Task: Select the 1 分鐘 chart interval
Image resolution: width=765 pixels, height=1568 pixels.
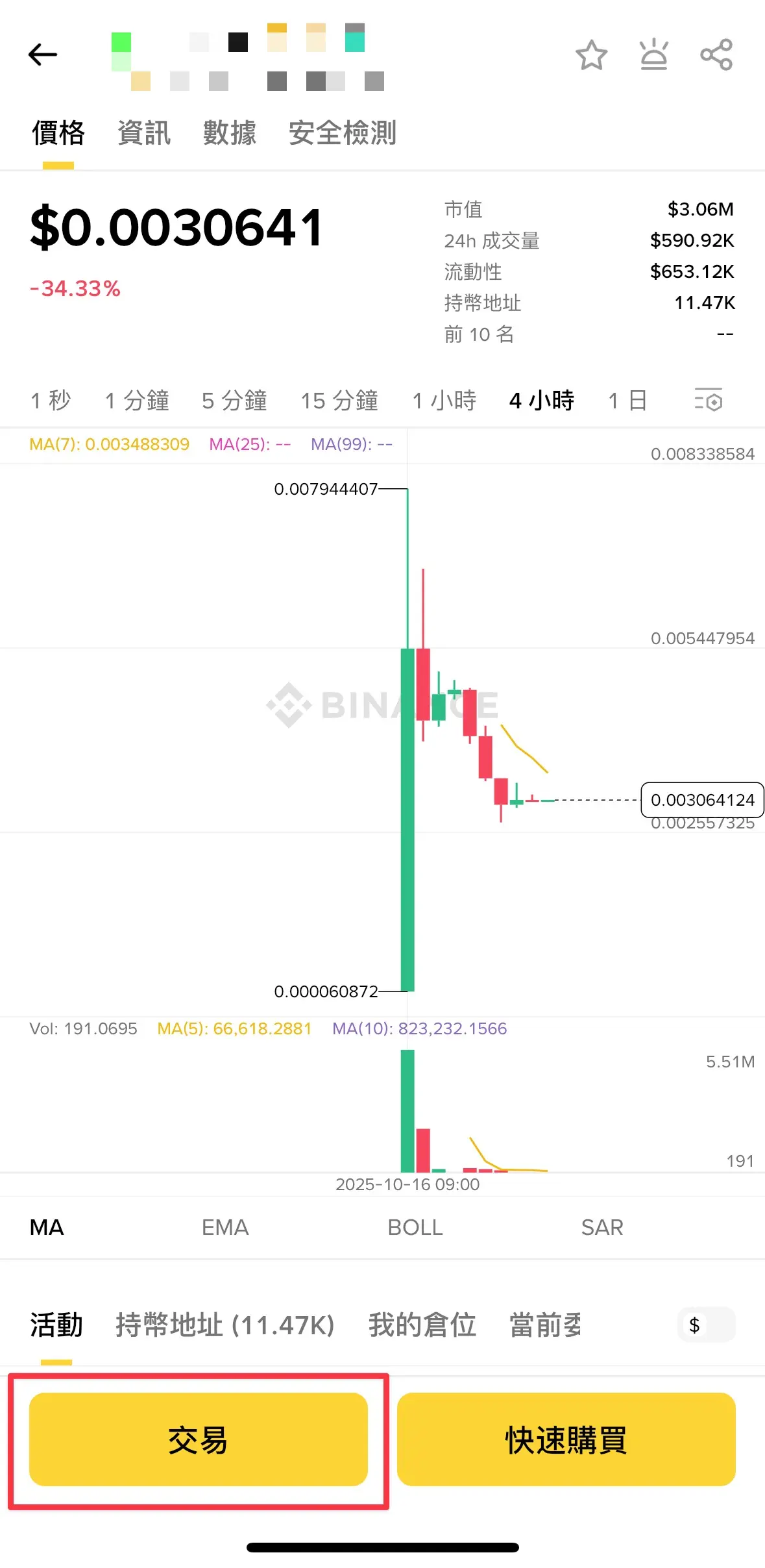Action: 137,401
